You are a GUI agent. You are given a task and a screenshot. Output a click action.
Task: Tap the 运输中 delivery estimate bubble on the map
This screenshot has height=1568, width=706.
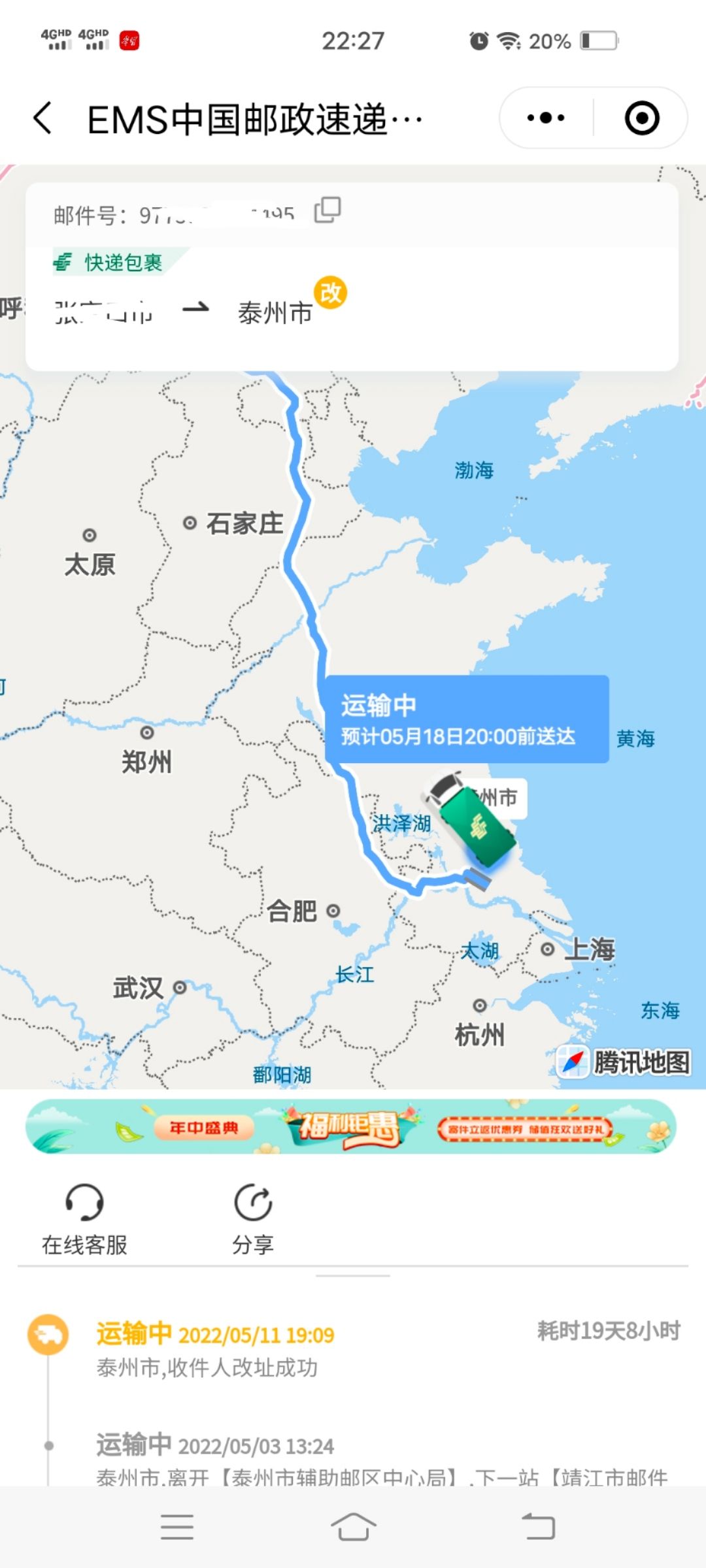466,719
